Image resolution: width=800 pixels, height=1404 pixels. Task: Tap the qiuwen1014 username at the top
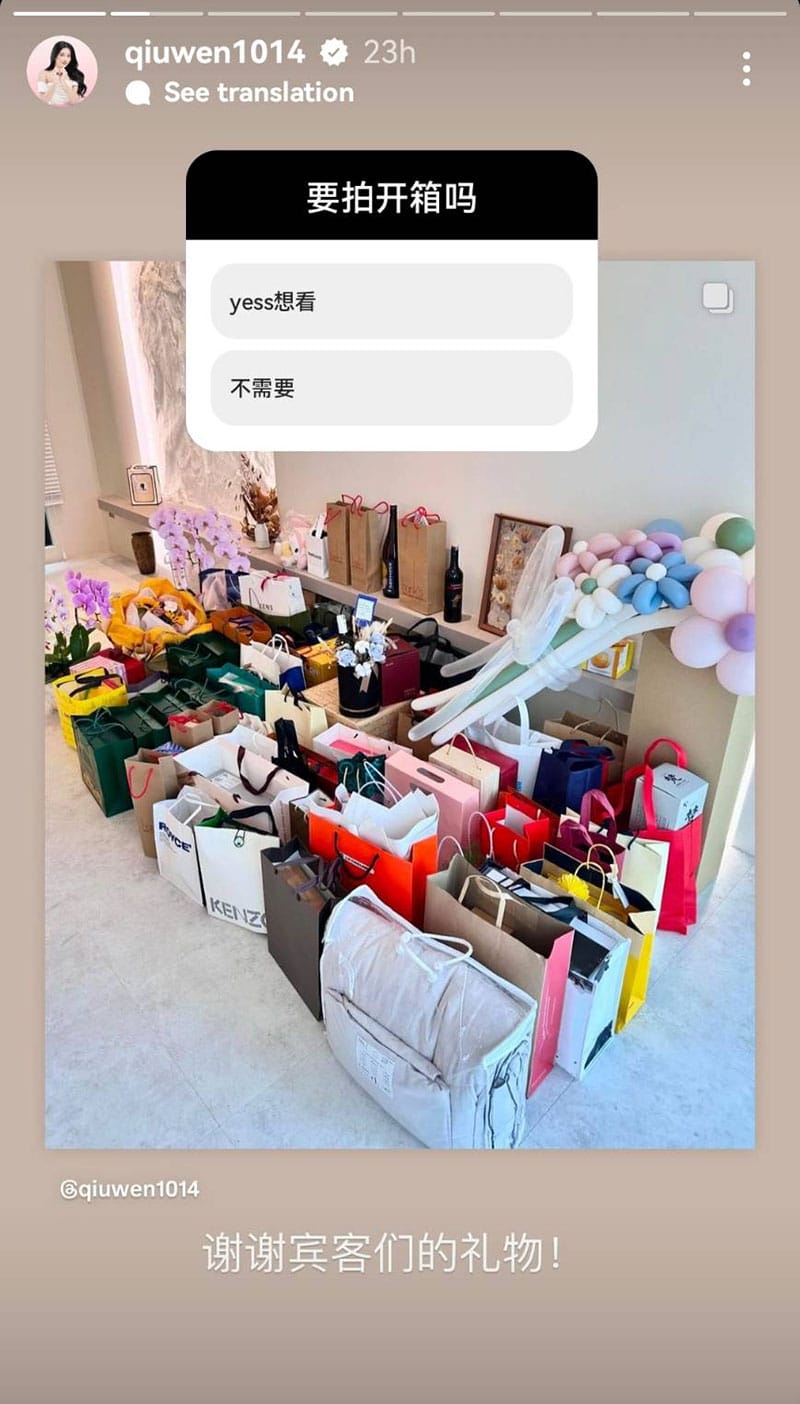214,53
